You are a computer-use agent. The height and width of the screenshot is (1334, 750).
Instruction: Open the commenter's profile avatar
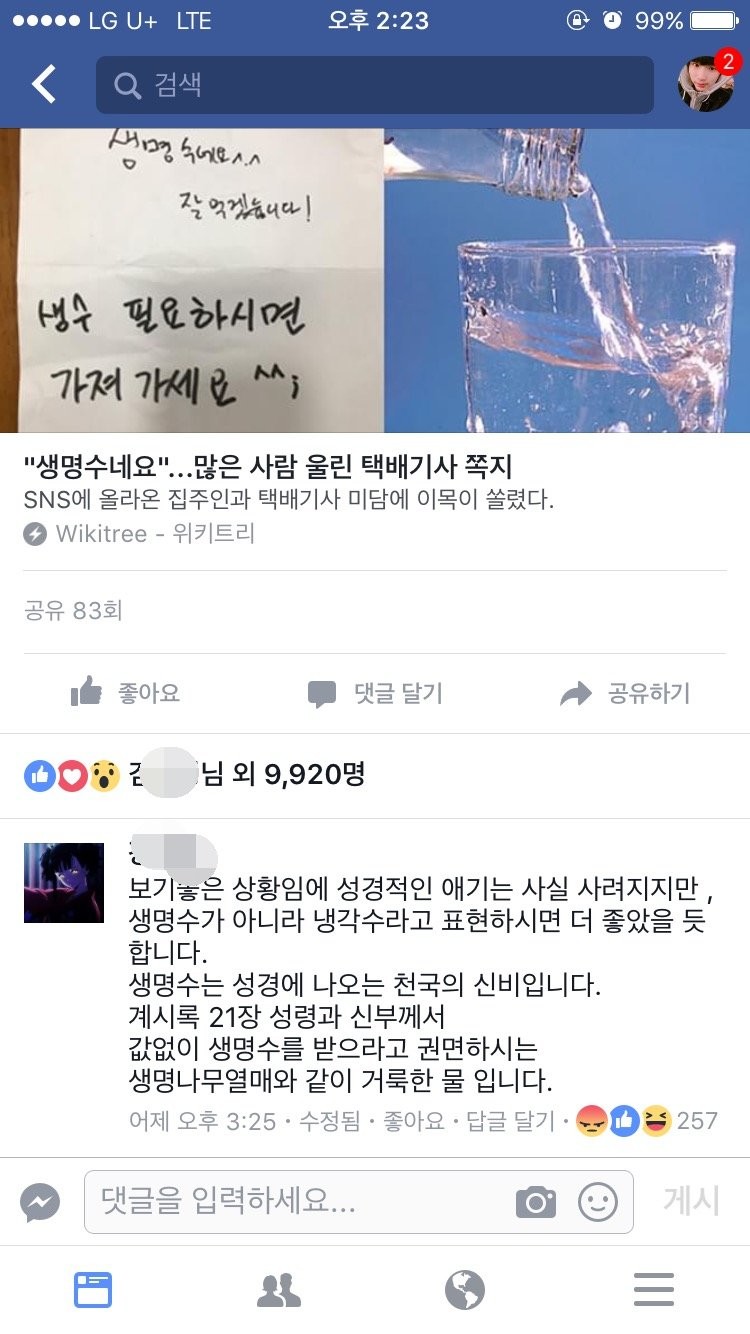[x=64, y=882]
